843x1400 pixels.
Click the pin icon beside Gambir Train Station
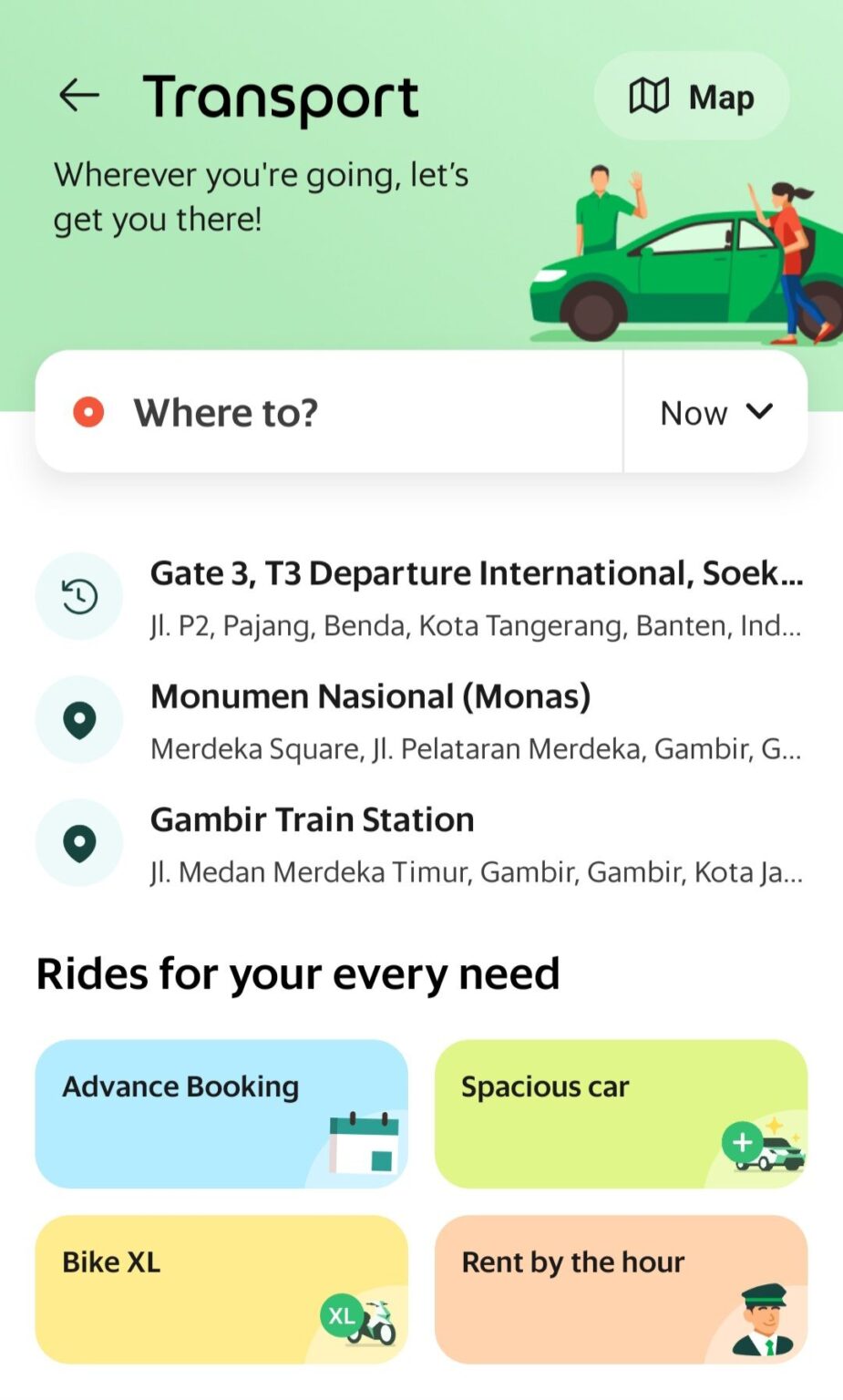(x=78, y=841)
